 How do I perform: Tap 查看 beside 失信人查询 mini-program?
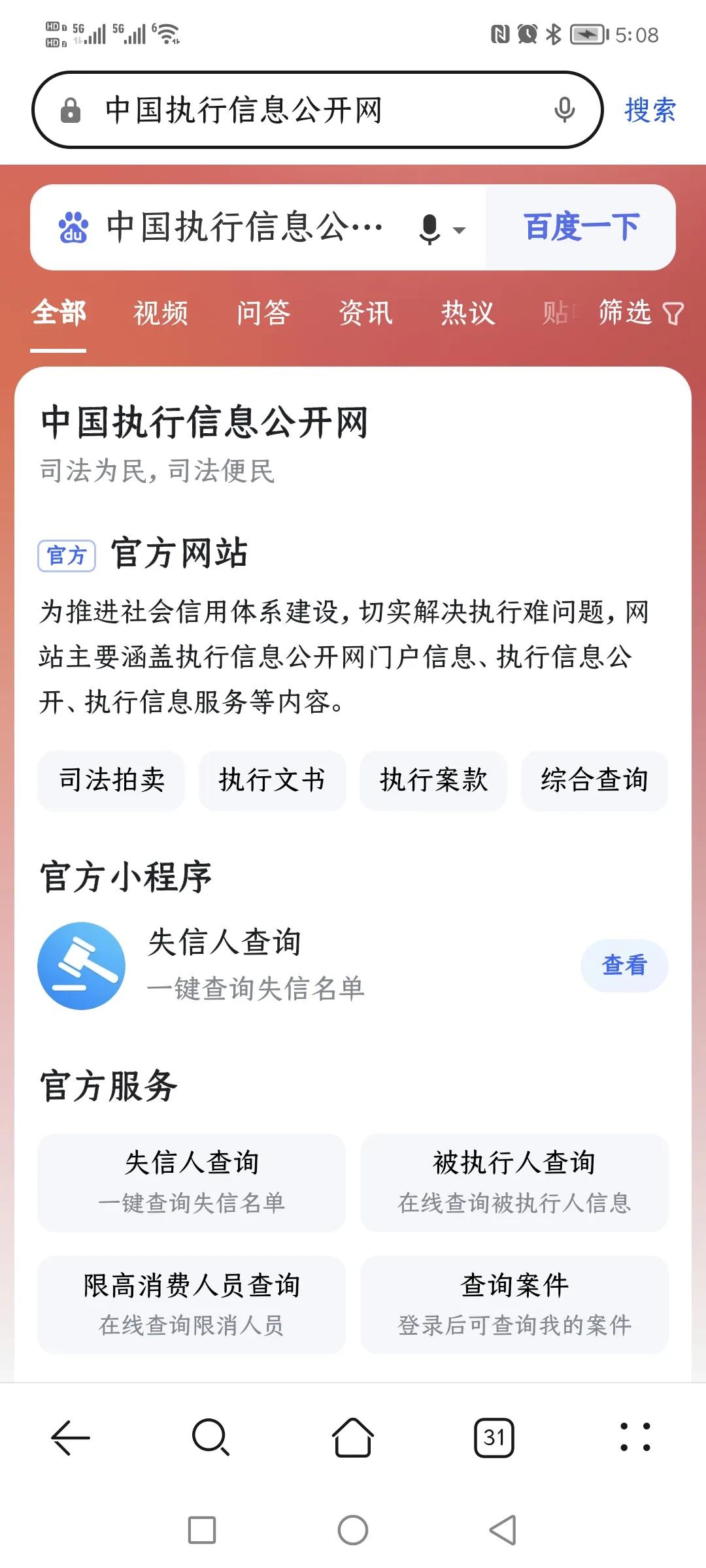624,964
